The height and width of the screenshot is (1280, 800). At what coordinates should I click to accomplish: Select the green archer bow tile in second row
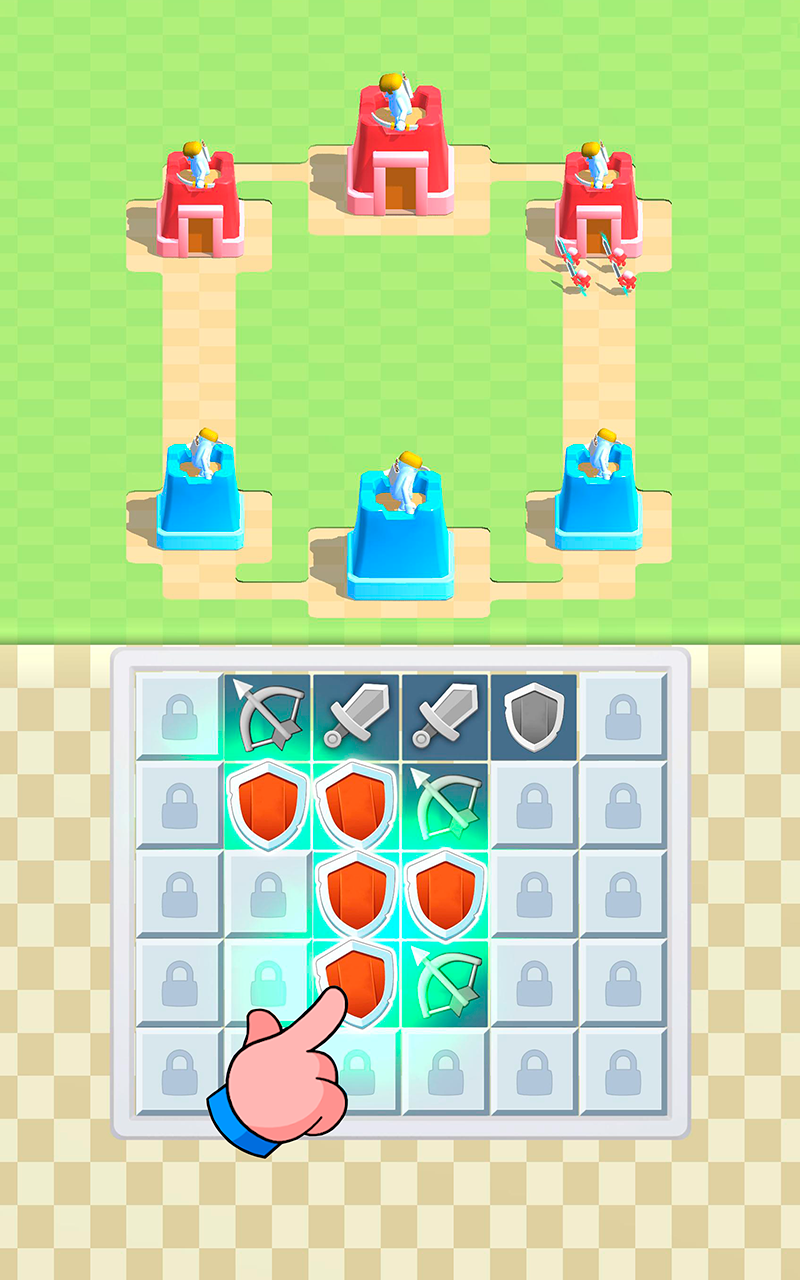tap(445, 805)
